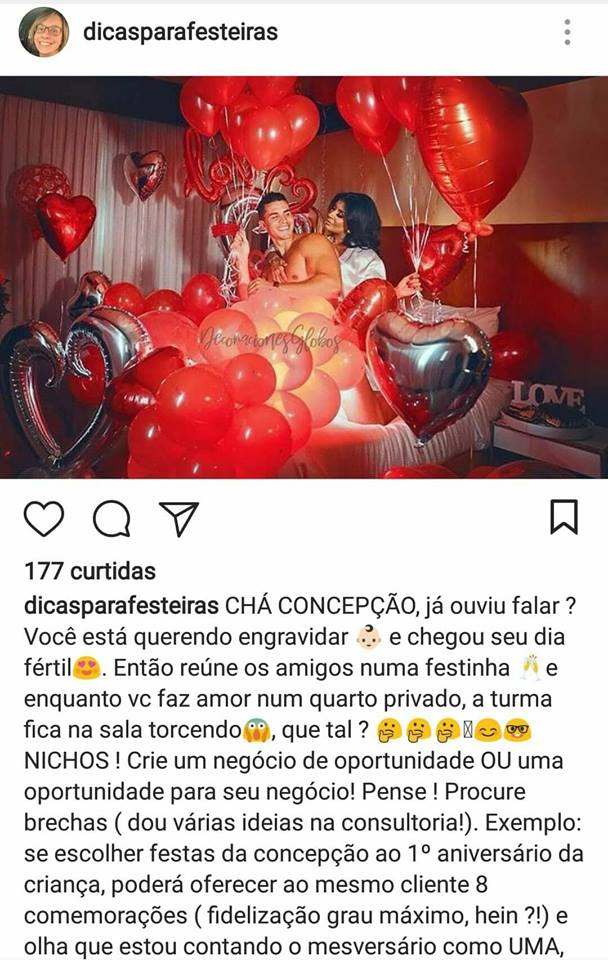This screenshot has height=960, width=608.
Task: Save the post with the bookmark icon
Action: tap(564, 517)
